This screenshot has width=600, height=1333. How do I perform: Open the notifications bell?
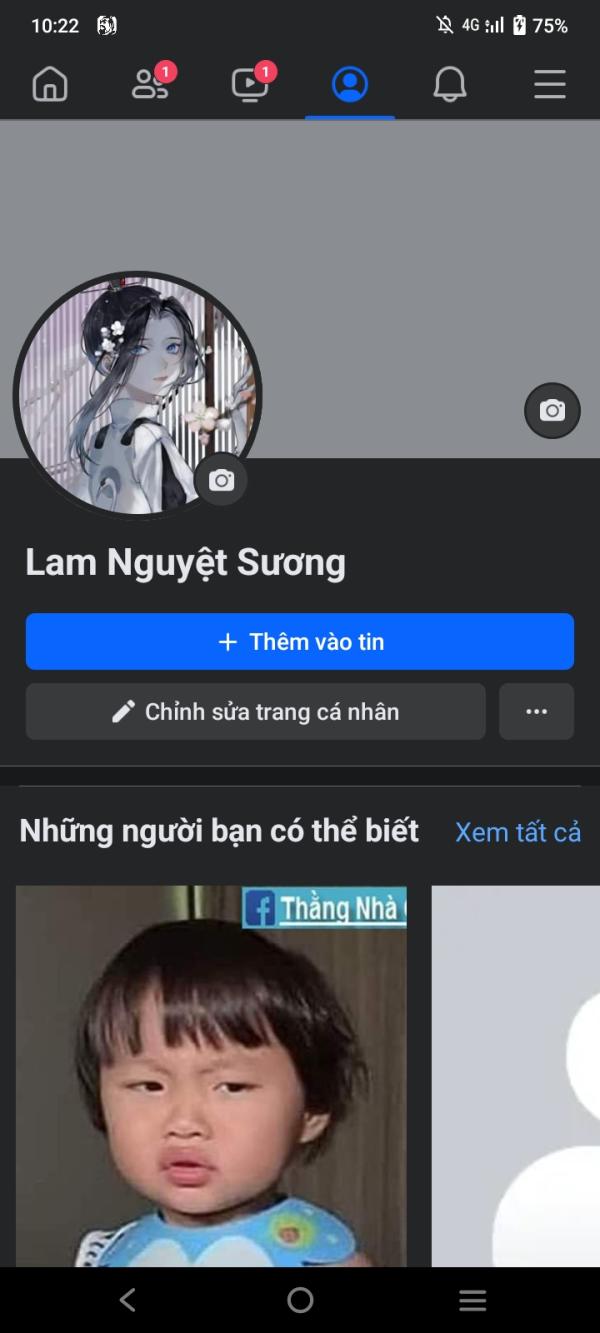pyautogui.click(x=450, y=85)
